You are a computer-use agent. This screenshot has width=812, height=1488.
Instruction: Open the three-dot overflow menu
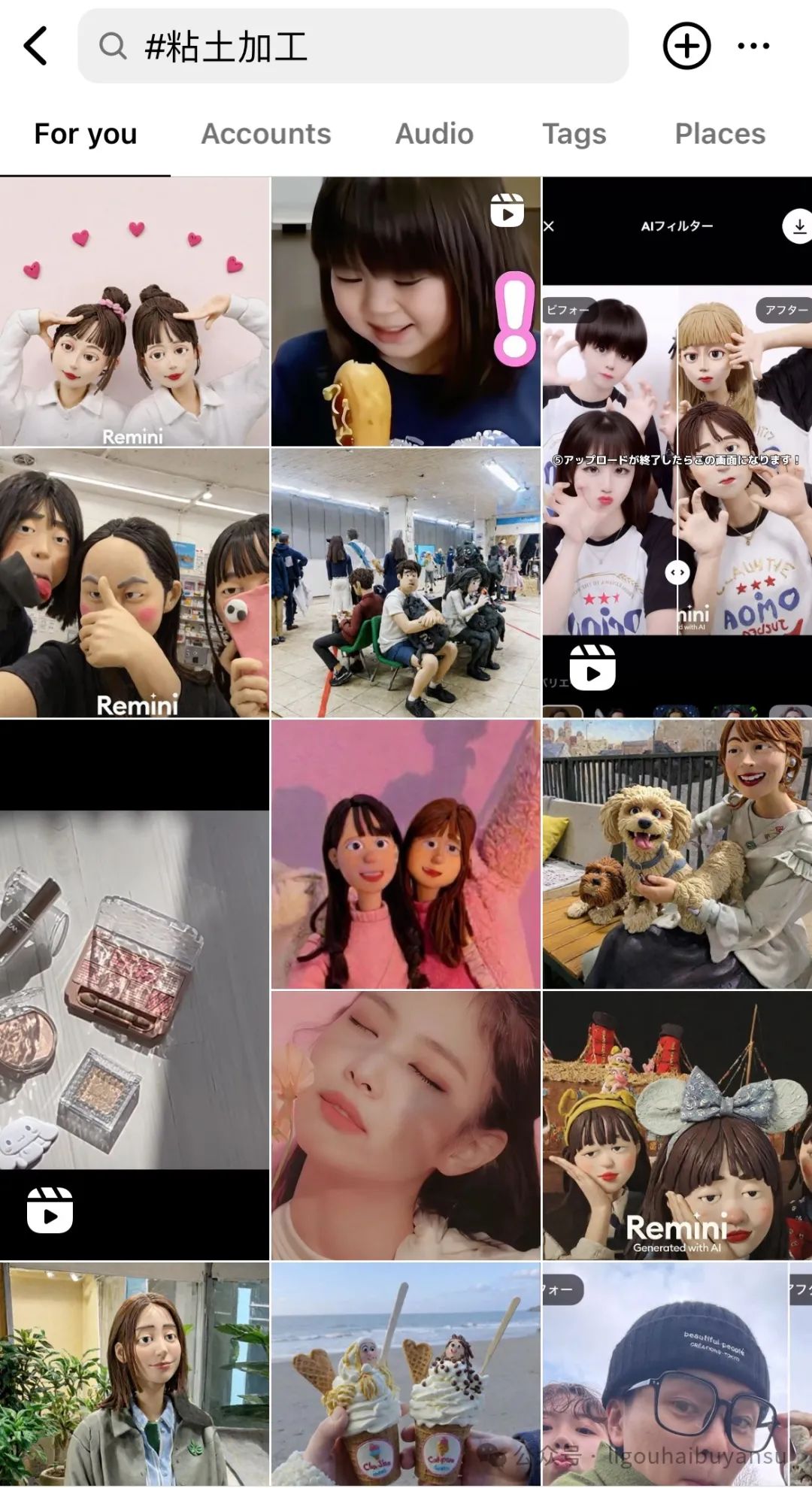pos(753,46)
